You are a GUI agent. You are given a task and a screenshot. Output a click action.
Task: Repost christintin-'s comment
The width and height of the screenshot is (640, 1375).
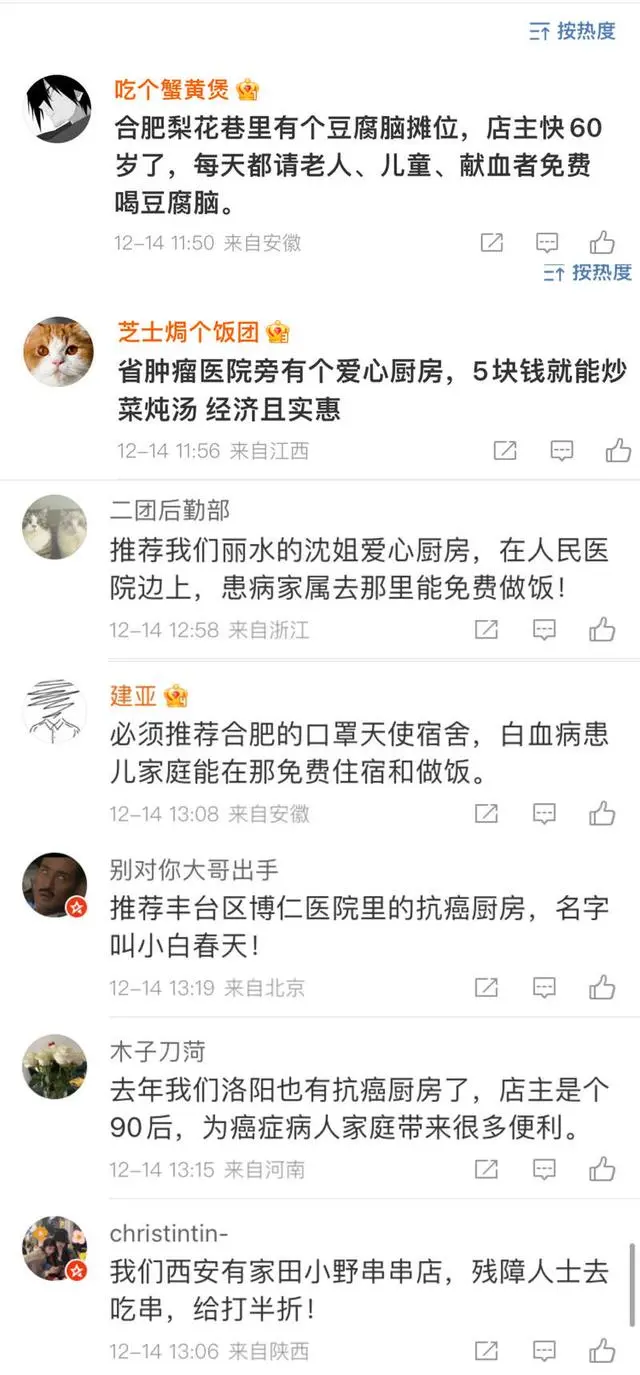[486, 1351]
